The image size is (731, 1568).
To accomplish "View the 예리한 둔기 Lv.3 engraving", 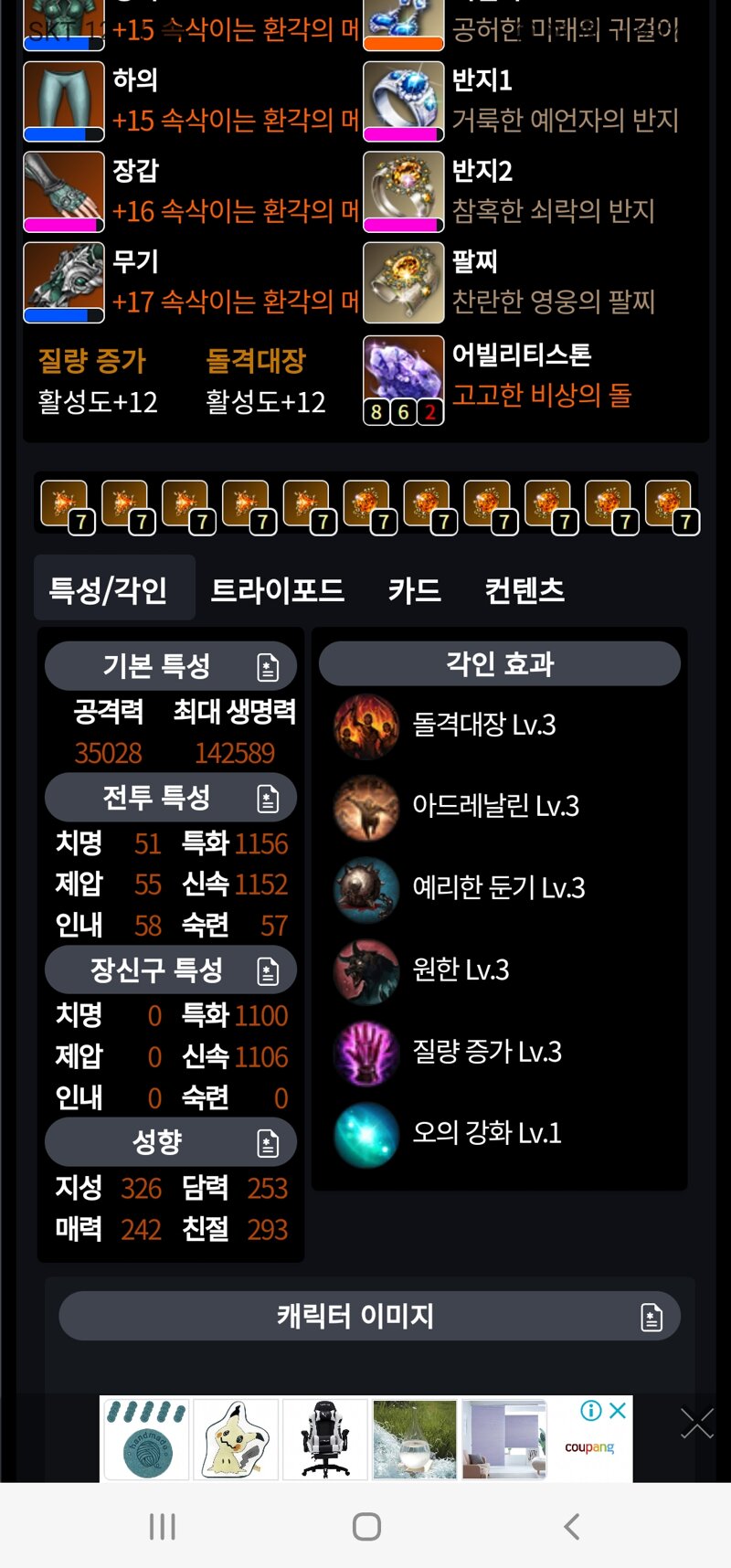I will [x=498, y=888].
